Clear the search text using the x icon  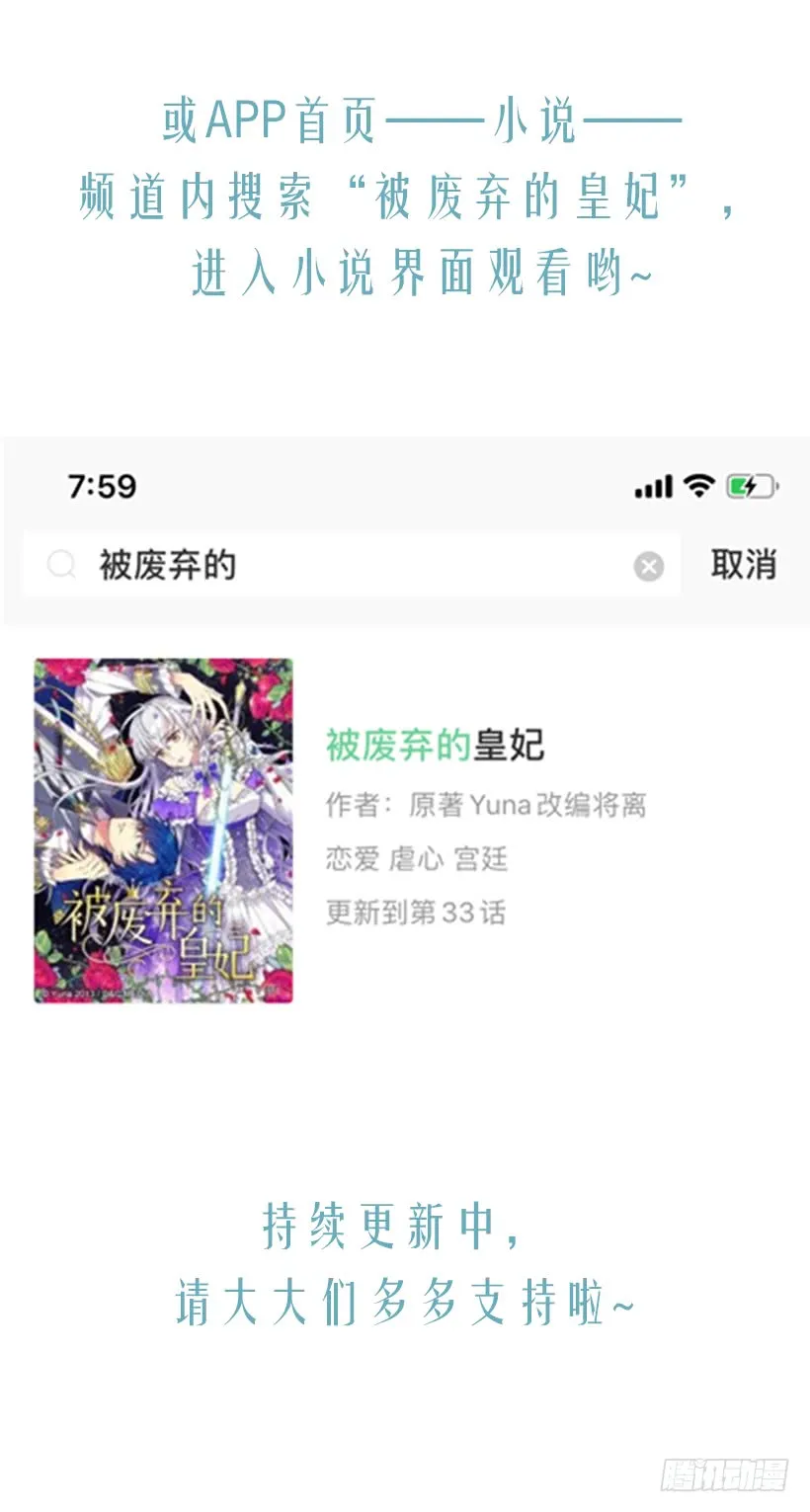[649, 564]
